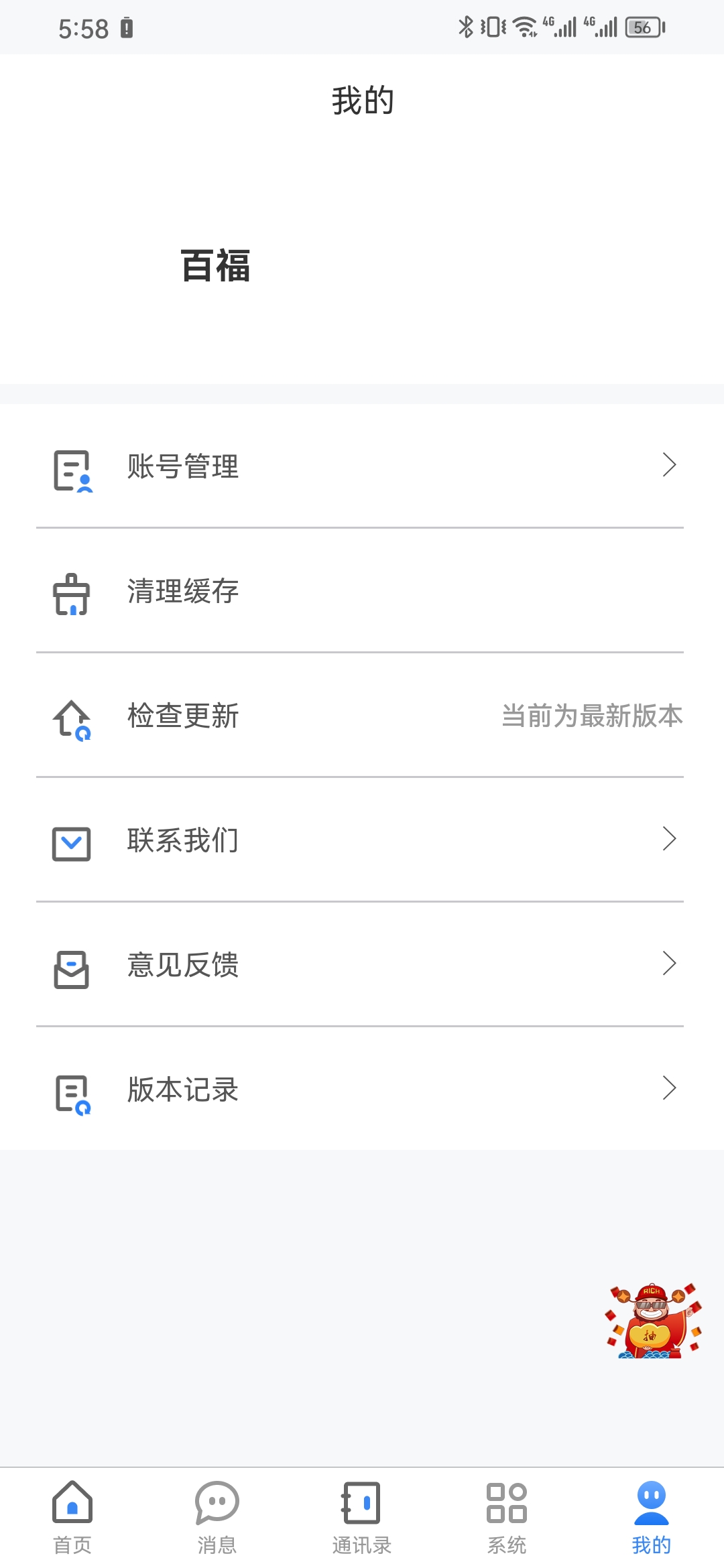The width and height of the screenshot is (724, 1568).
Task: Click the 账号管理 account icon
Action: pyautogui.click(x=70, y=468)
